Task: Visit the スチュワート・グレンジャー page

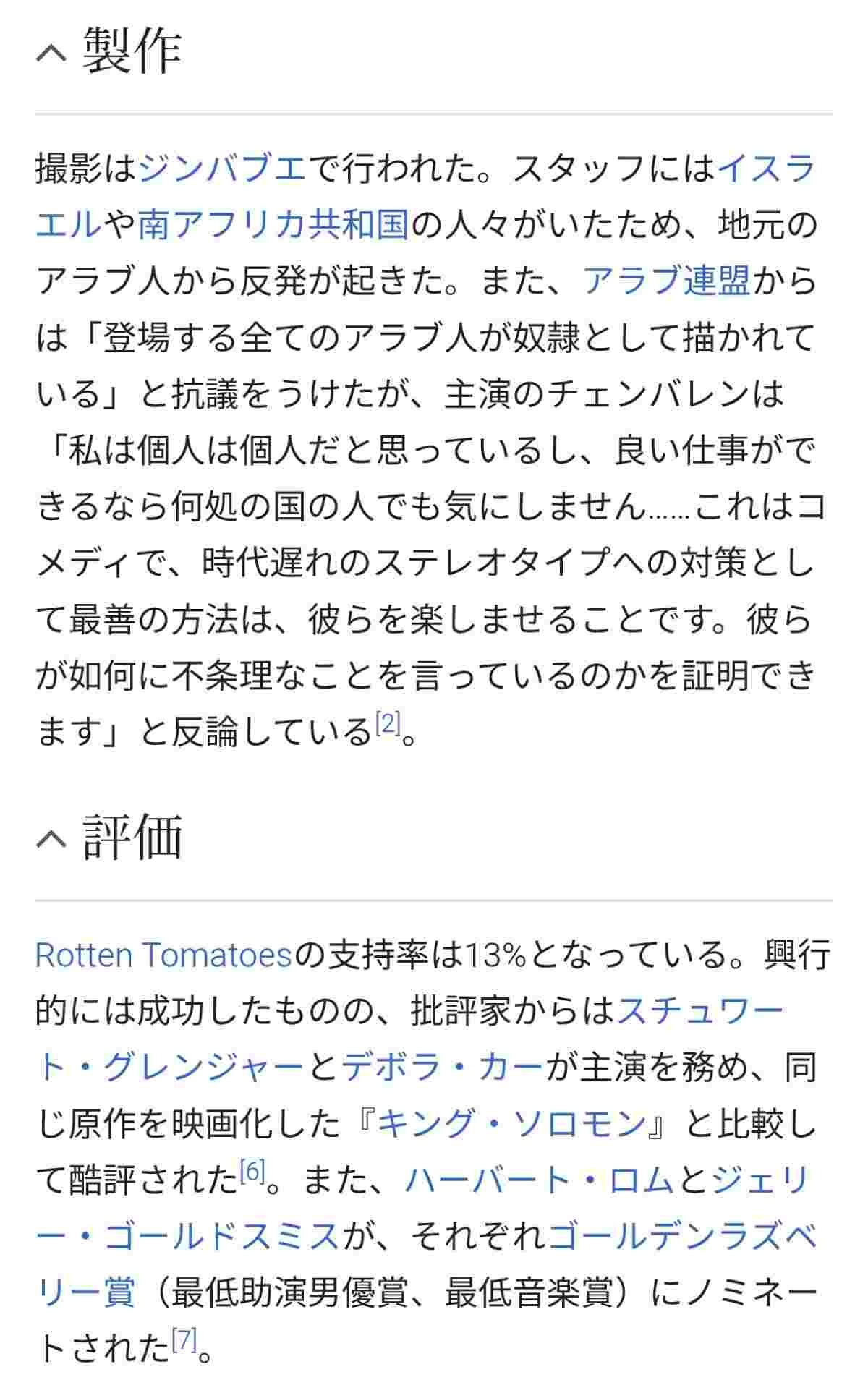Action: 699,1012
